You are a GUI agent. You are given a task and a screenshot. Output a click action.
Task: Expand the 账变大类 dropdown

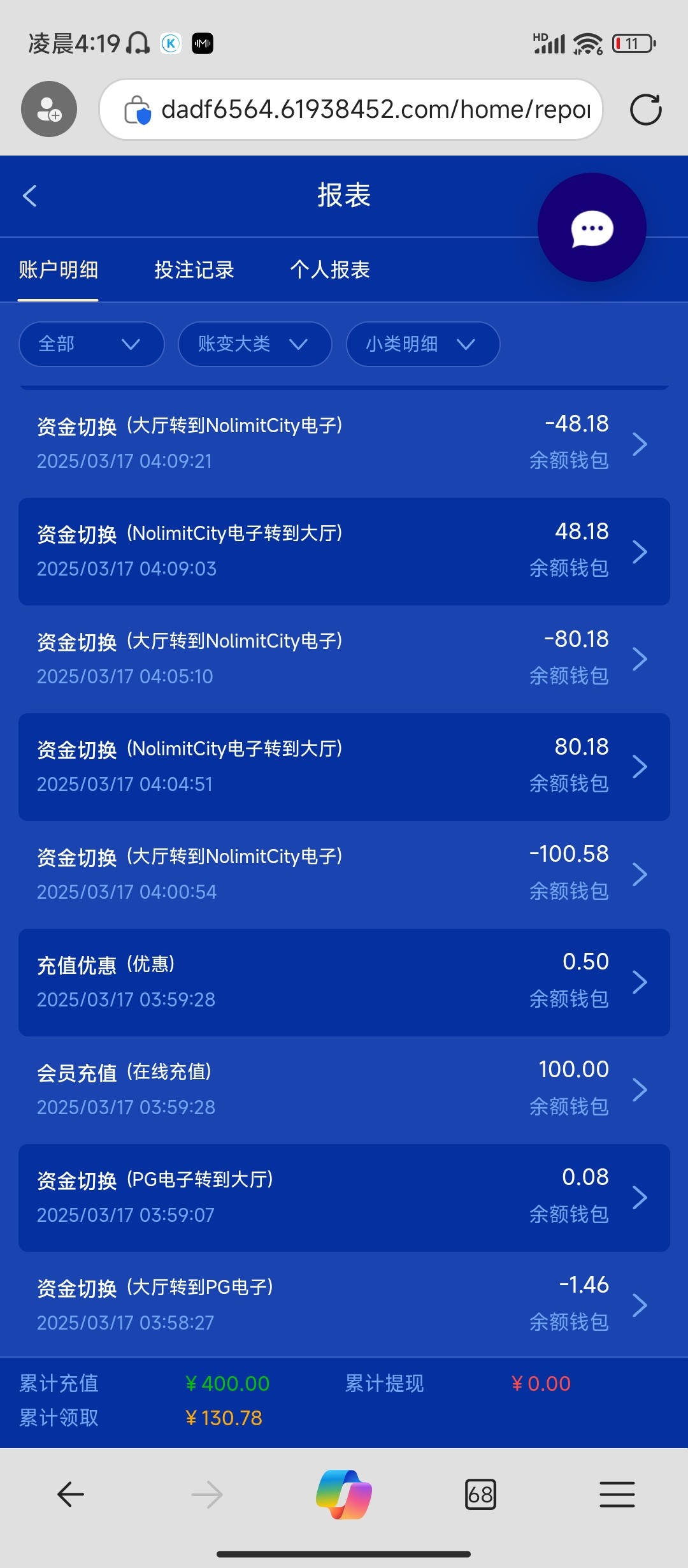(x=254, y=344)
